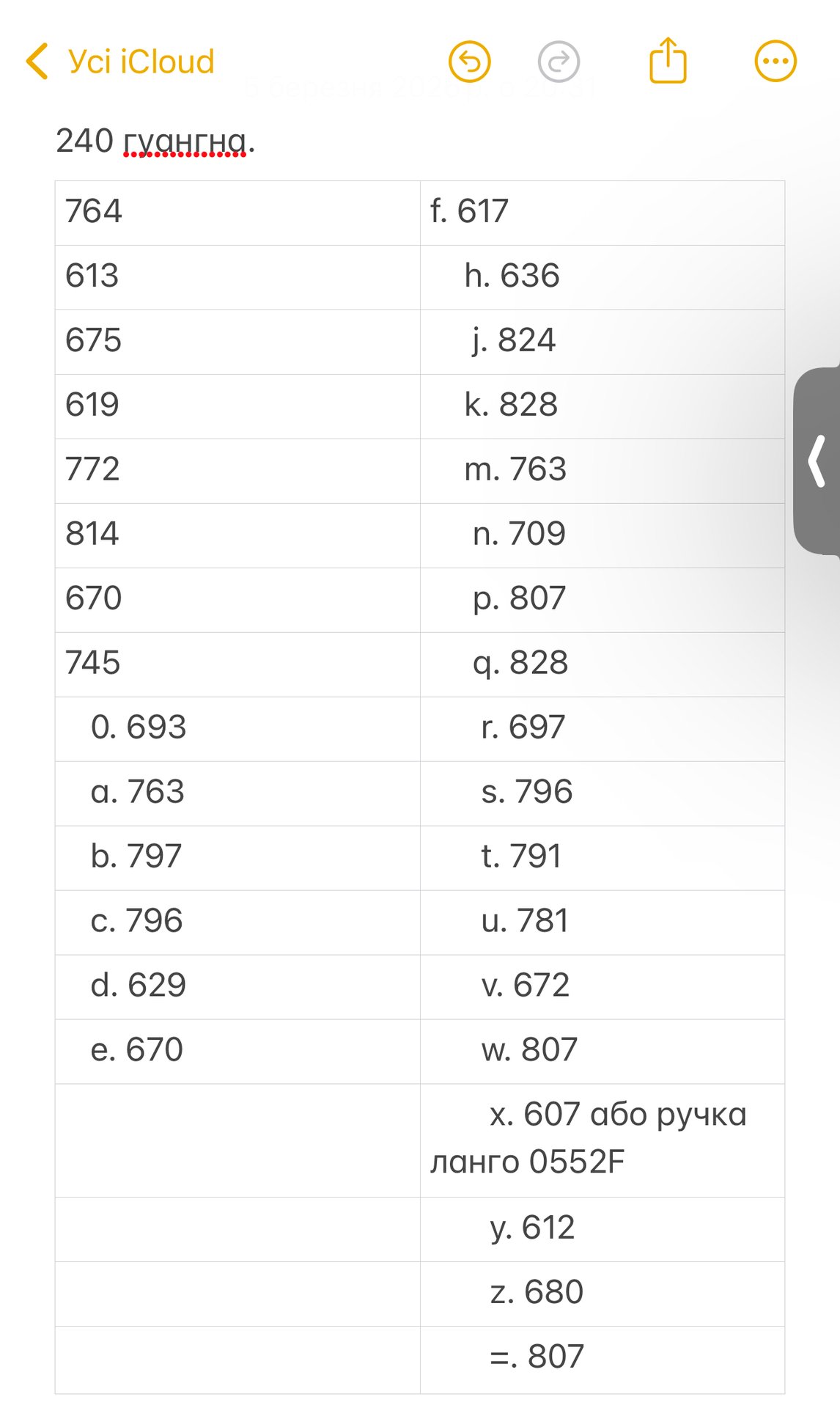Share this note

coord(668,60)
